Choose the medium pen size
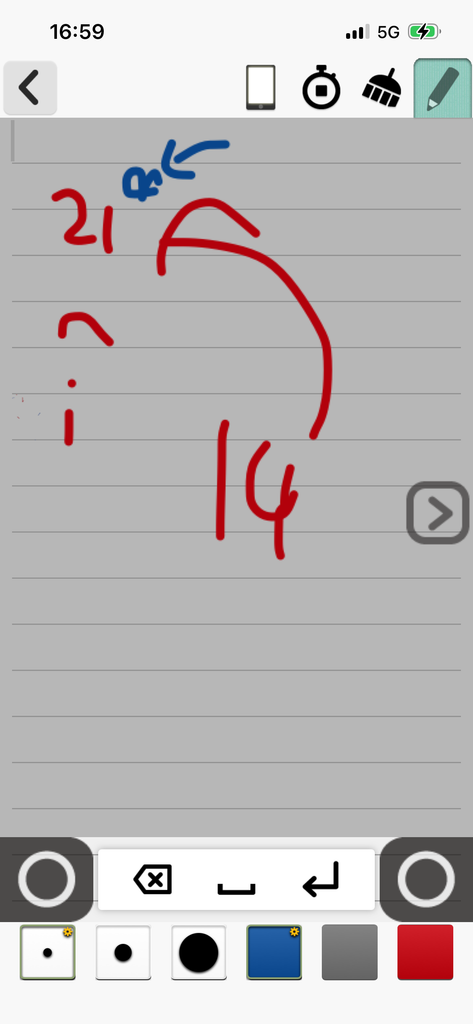This screenshot has height=1024, width=473. coord(123,952)
